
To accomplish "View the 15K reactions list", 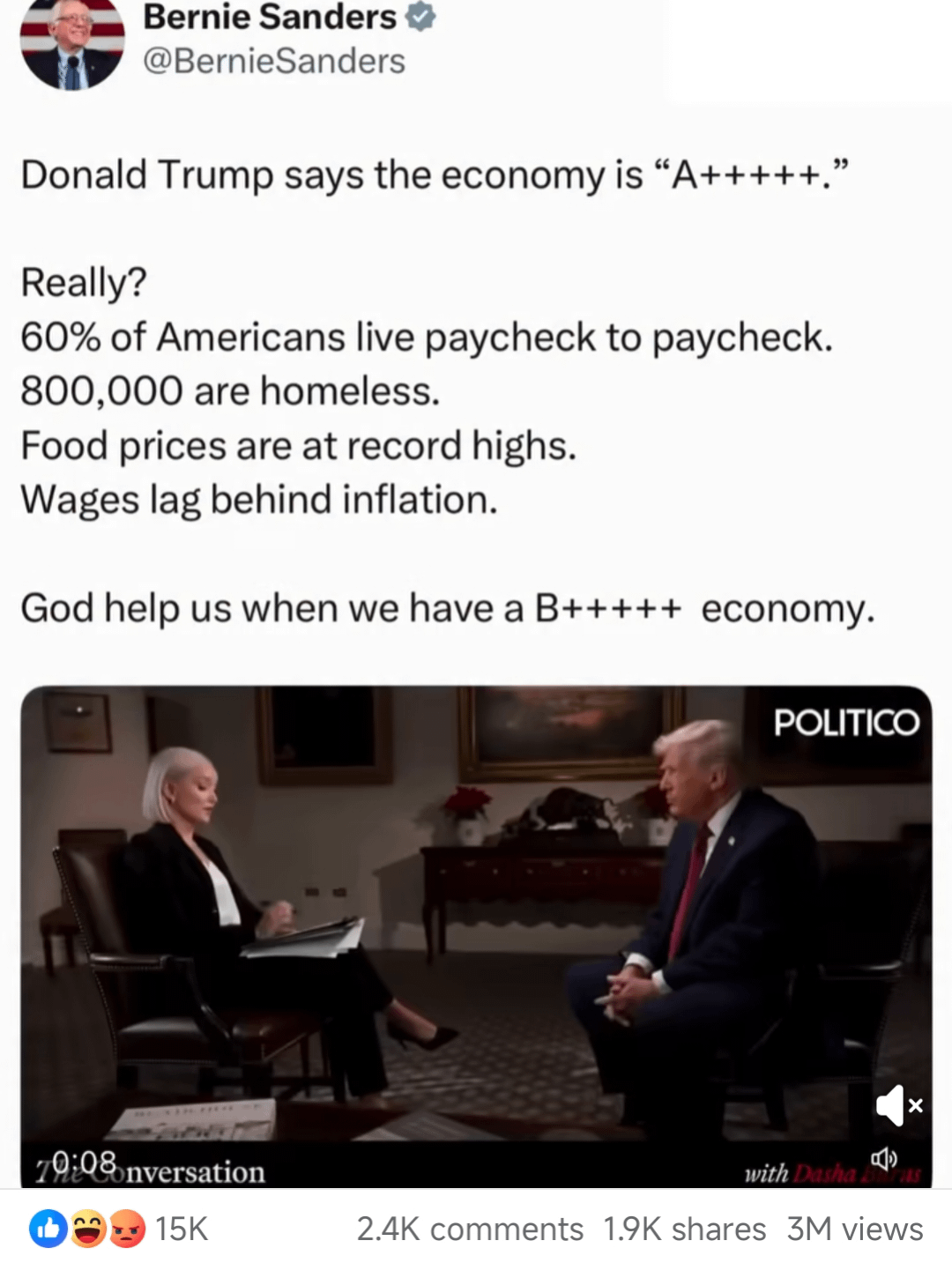I will pos(181,1229).
